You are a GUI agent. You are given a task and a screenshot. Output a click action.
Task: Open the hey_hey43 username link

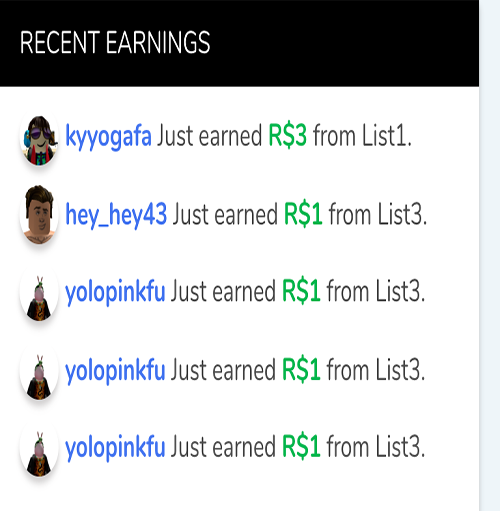116,215
